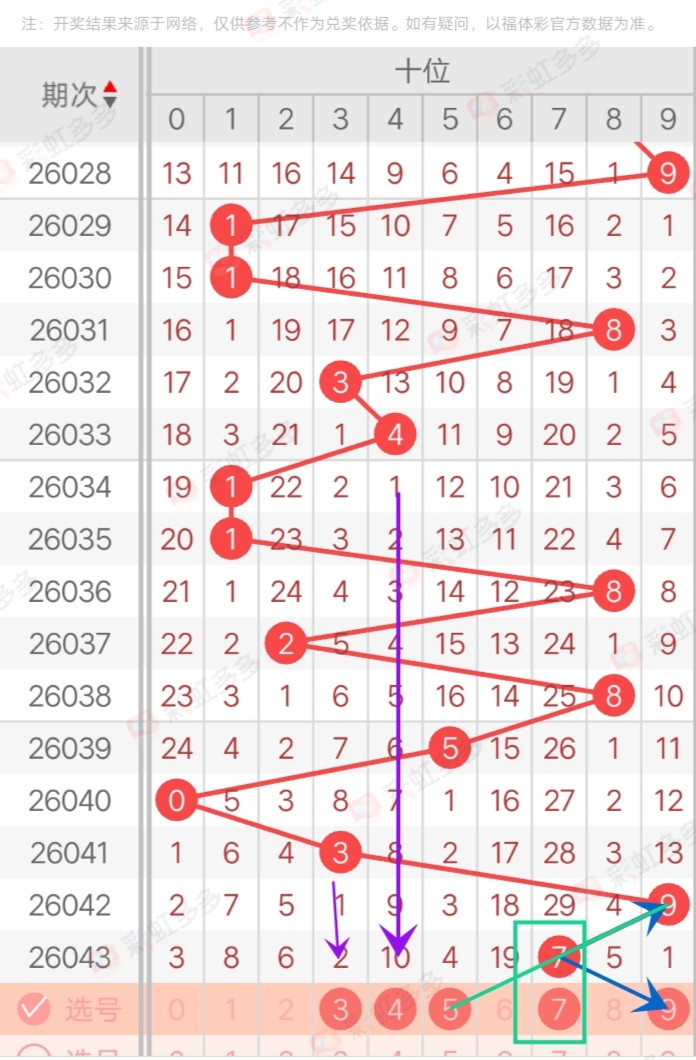Deselect number 3 in the 选号 row

click(x=341, y=1009)
